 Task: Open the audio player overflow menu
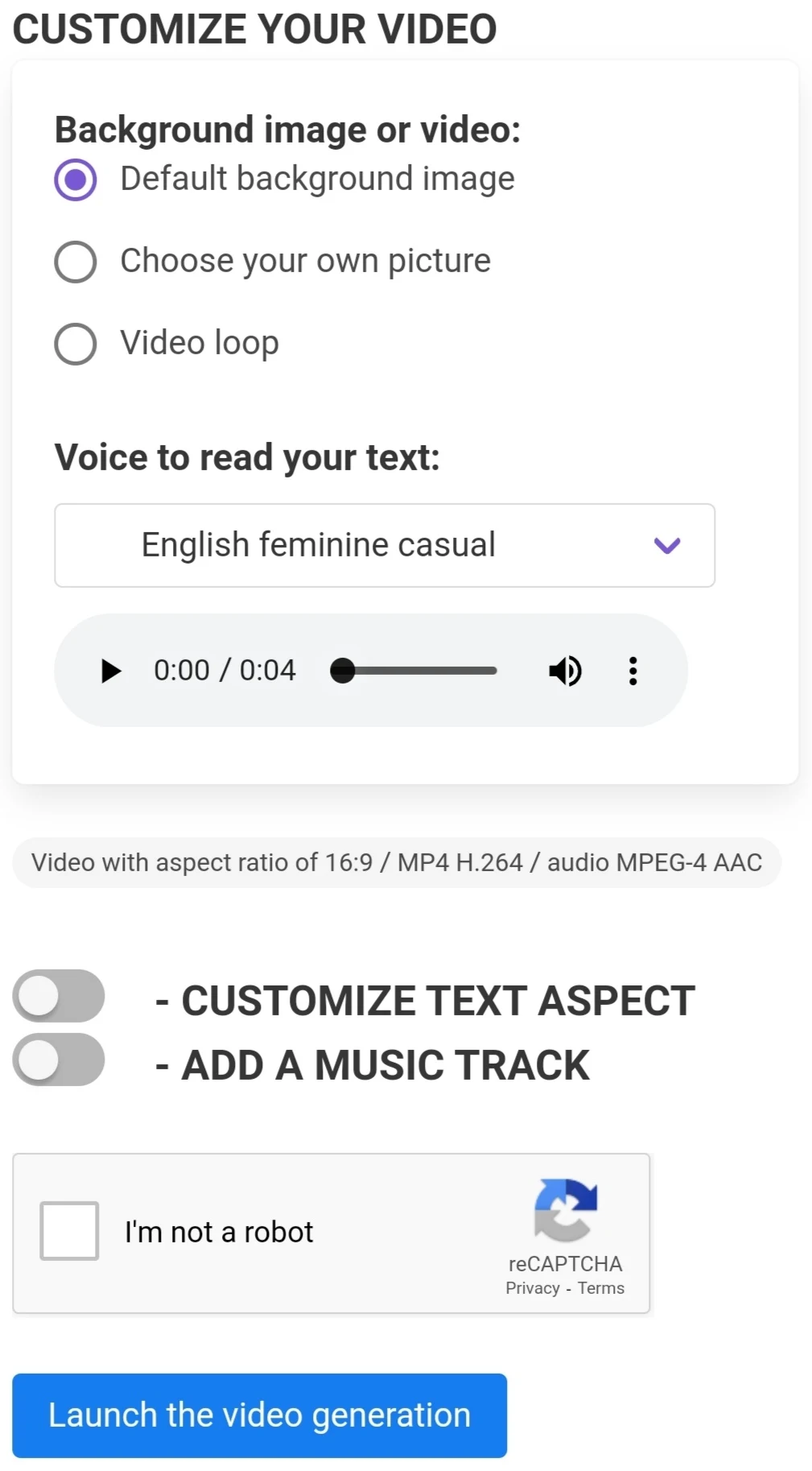633,671
